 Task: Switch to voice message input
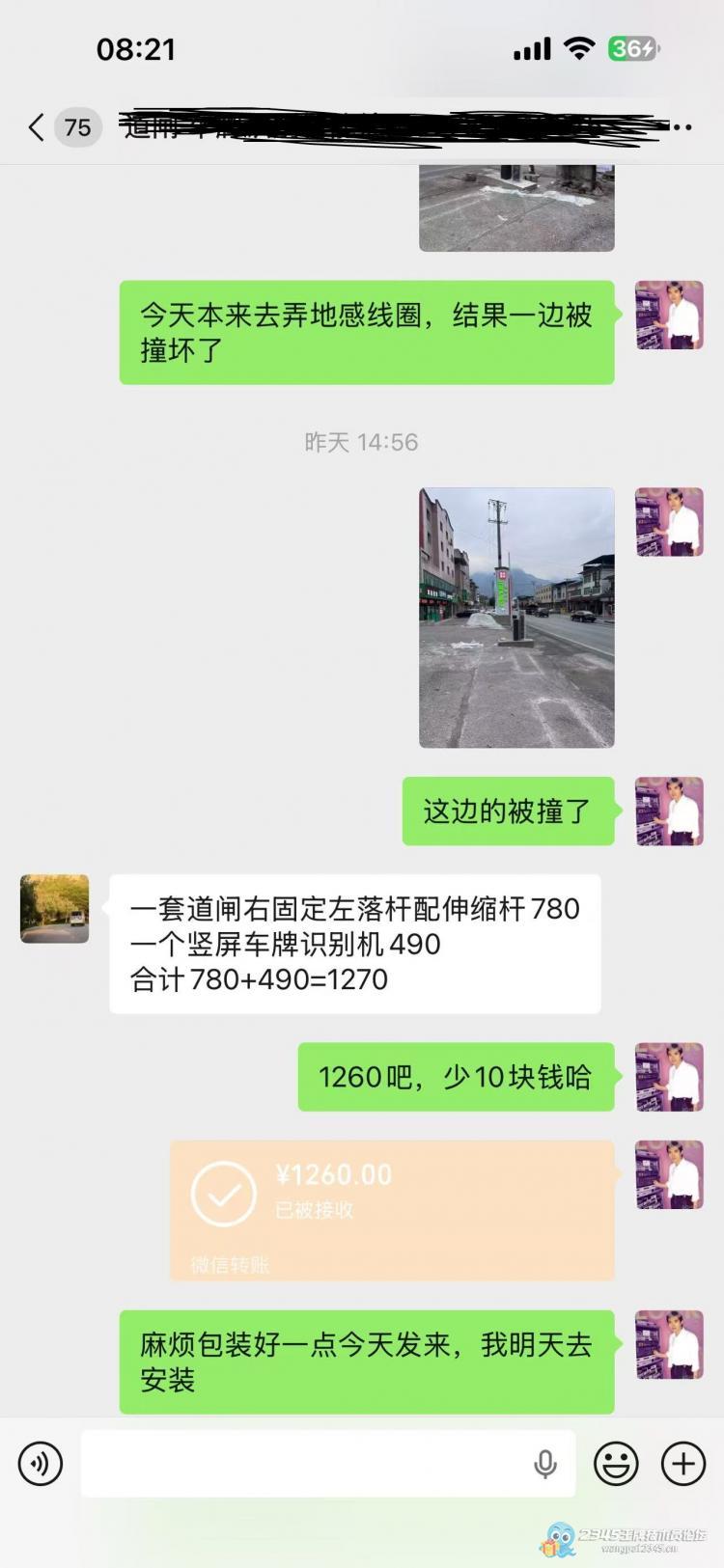(41, 1464)
